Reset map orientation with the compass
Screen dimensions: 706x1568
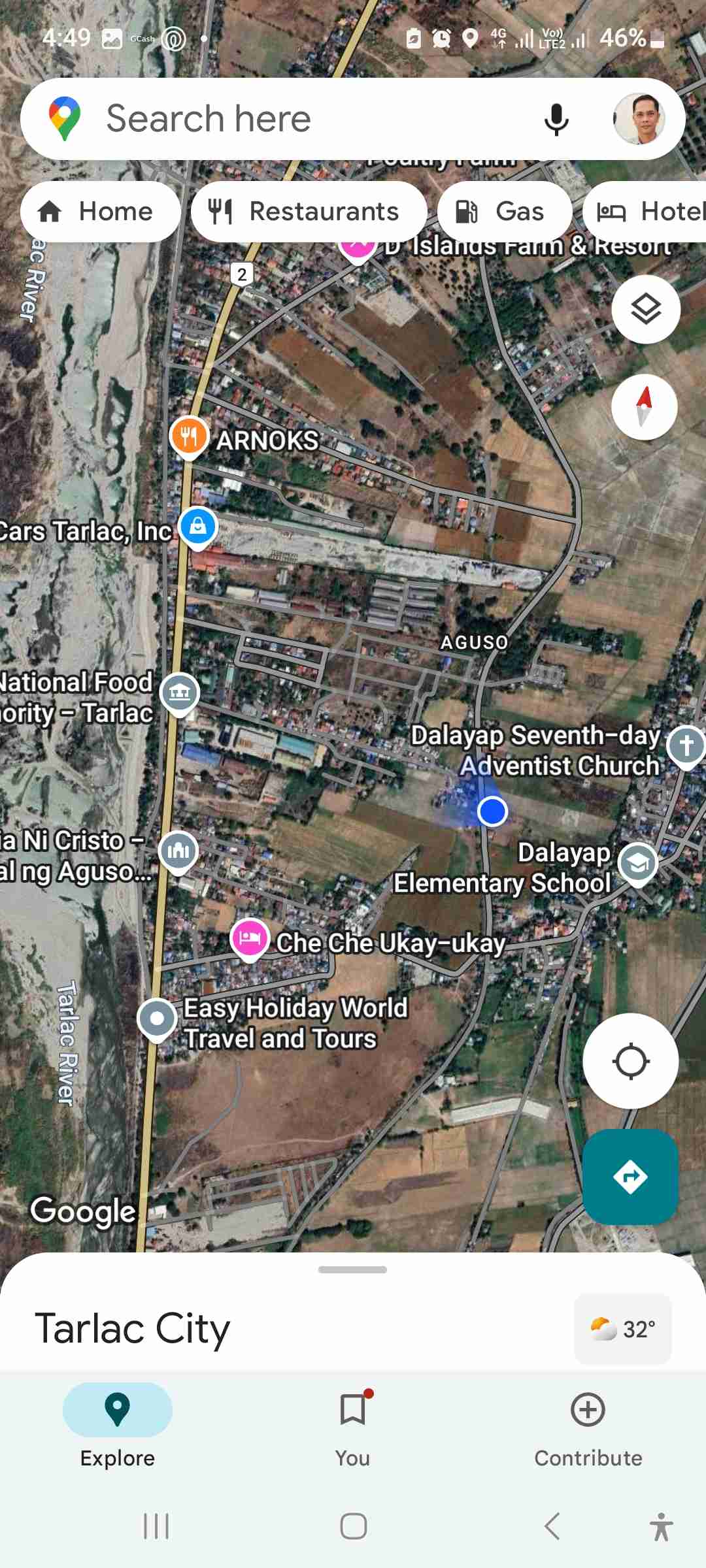[645, 406]
